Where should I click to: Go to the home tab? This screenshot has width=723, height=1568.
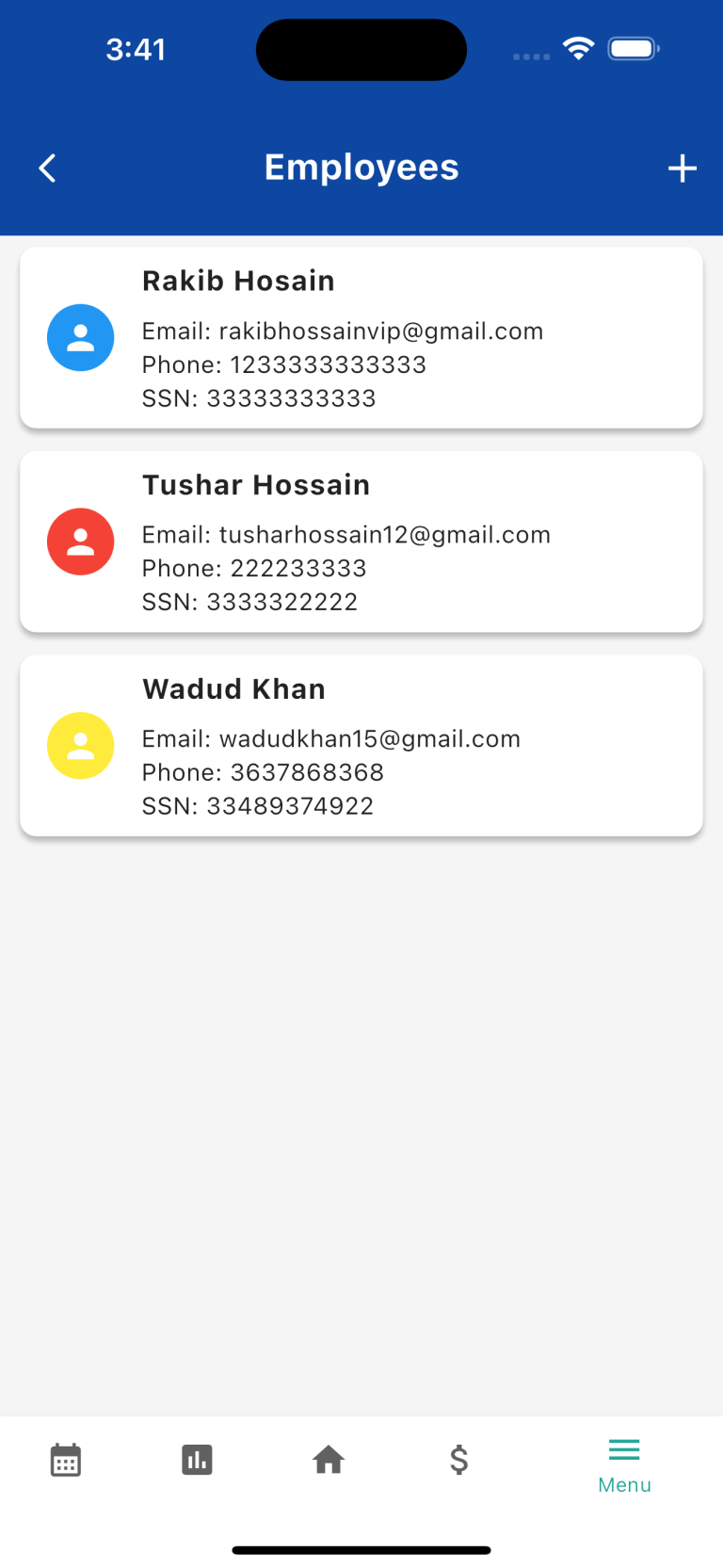[x=329, y=1460]
